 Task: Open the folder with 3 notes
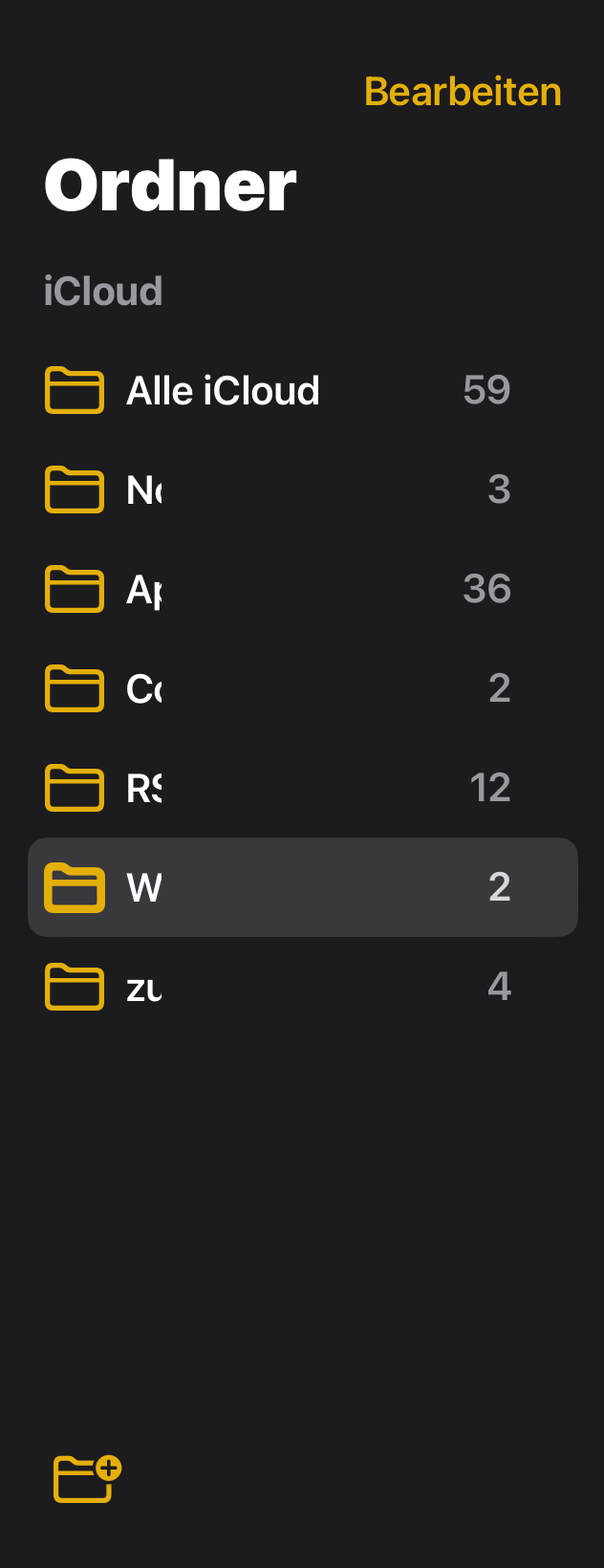point(277,490)
